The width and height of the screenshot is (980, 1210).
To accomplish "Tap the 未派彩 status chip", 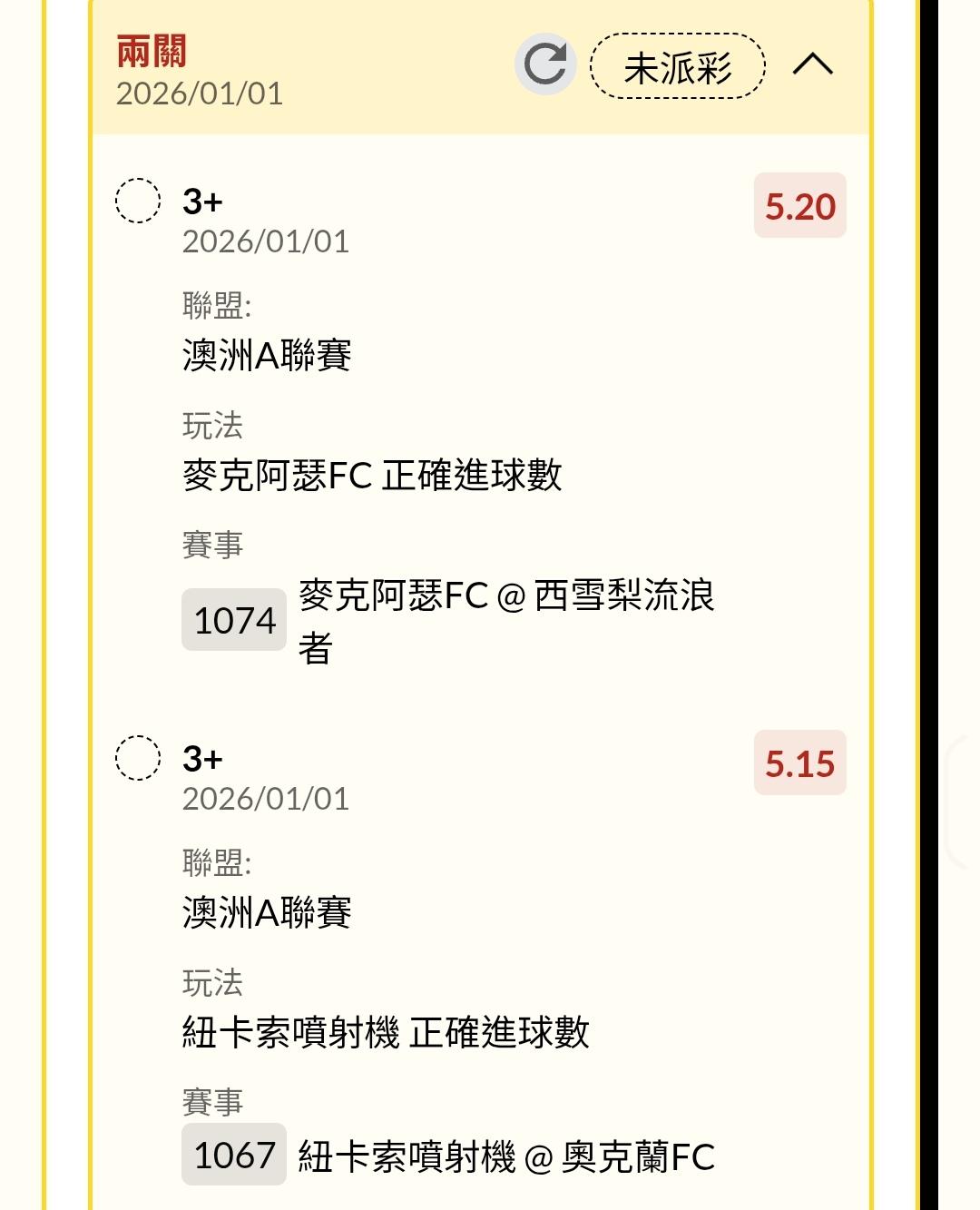I will [x=678, y=66].
